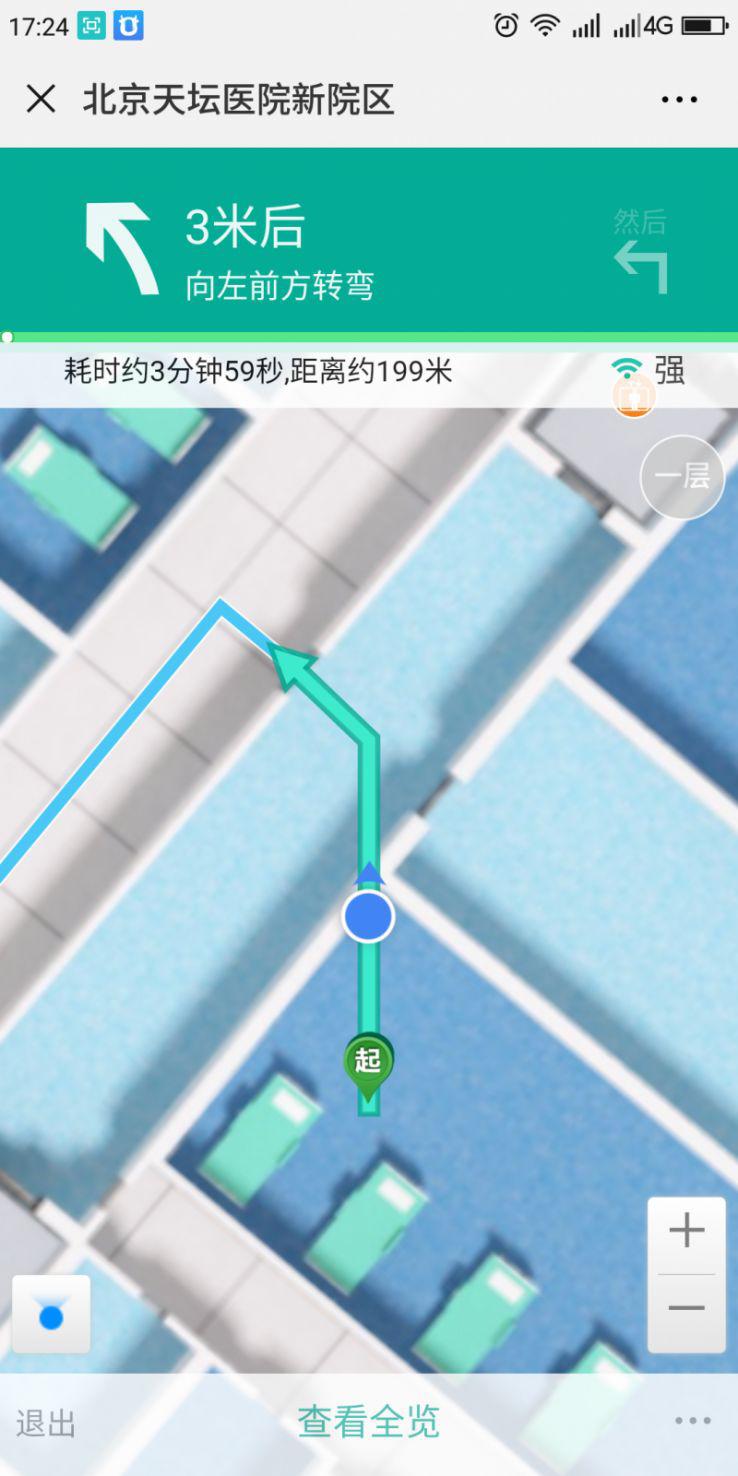Zoom in on the map
Image resolution: width=738 pixels, height=1476 pixels.
point(686,1232)
